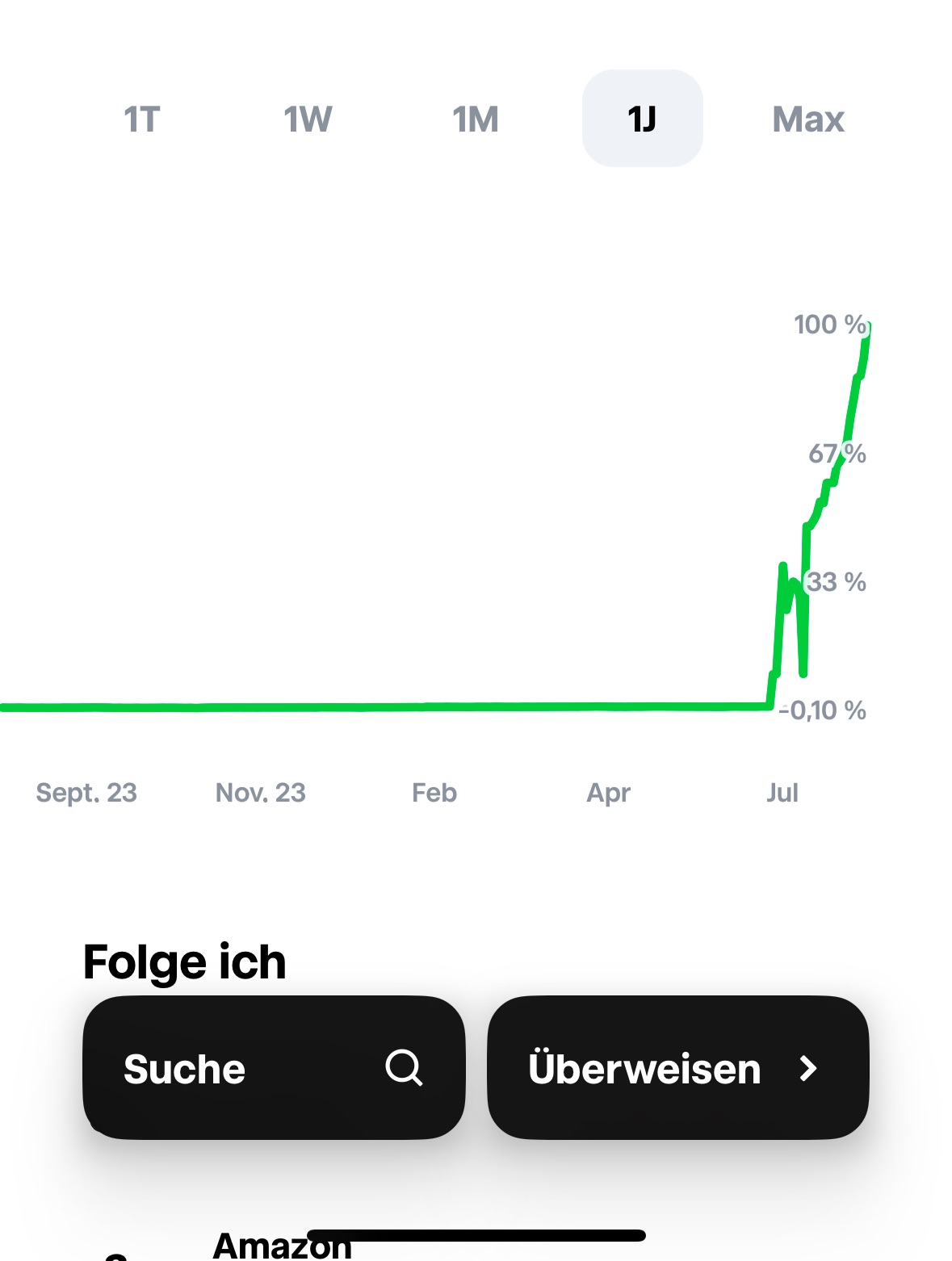The width and height of the screenshot is (952, 1261).
Task: Show the 1M chart period
Action: point(476,119)
